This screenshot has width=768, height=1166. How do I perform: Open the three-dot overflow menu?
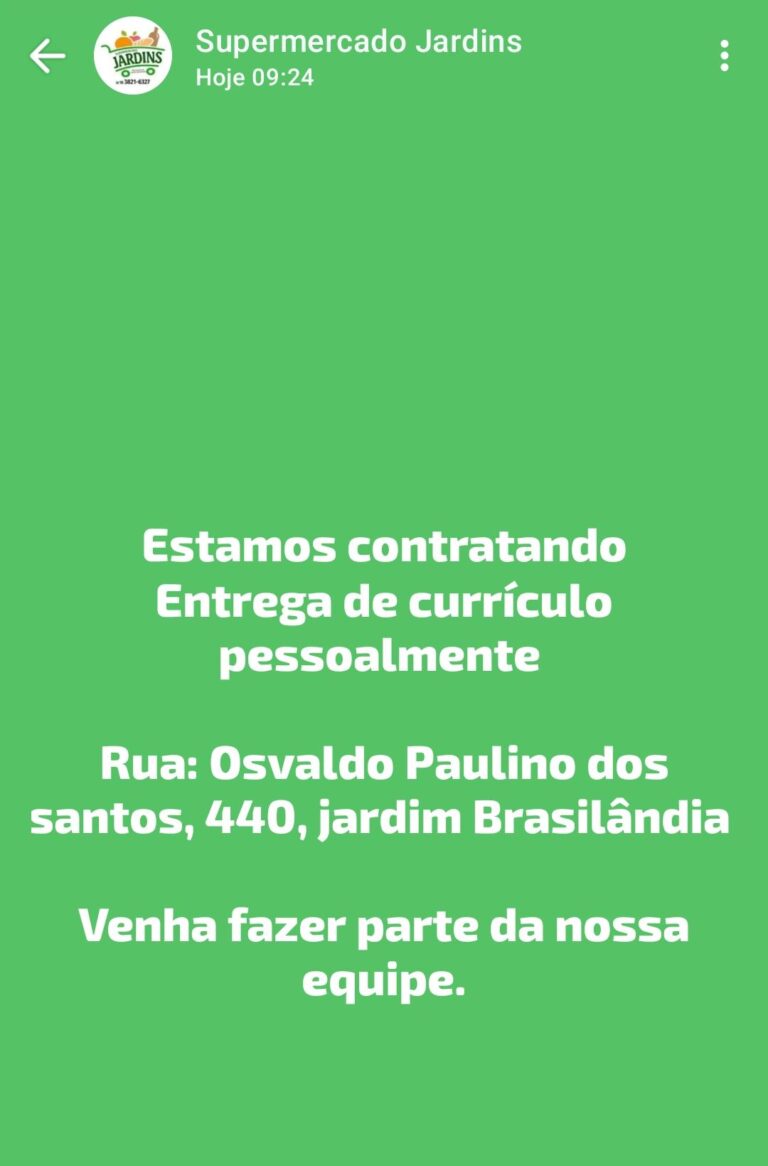click(724, 57)
